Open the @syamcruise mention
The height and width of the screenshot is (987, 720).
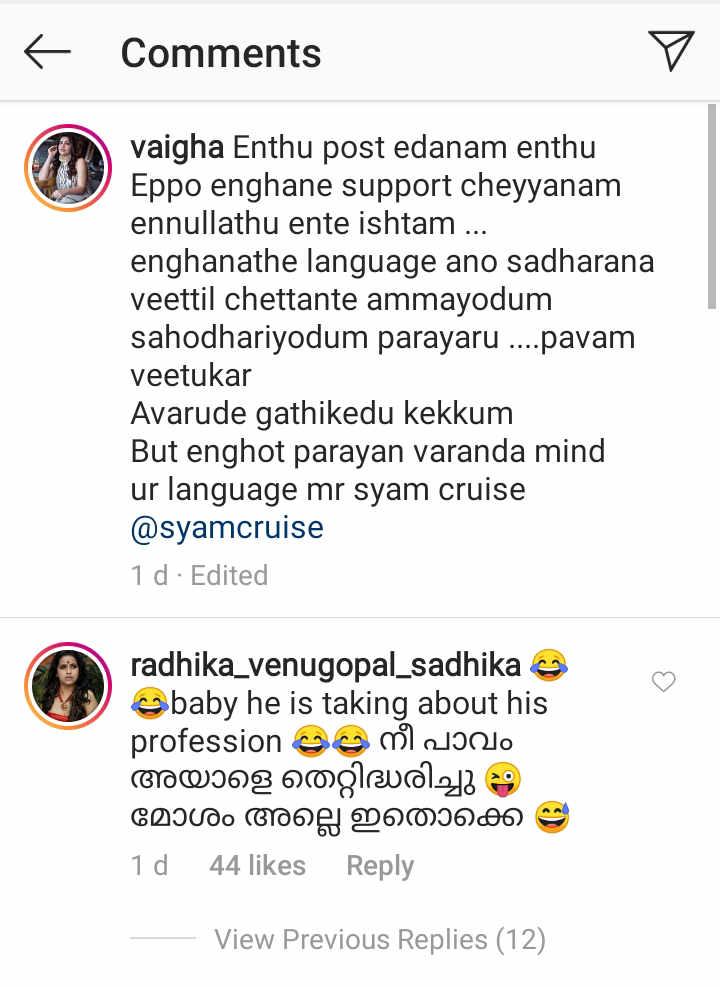coord(227,527)
